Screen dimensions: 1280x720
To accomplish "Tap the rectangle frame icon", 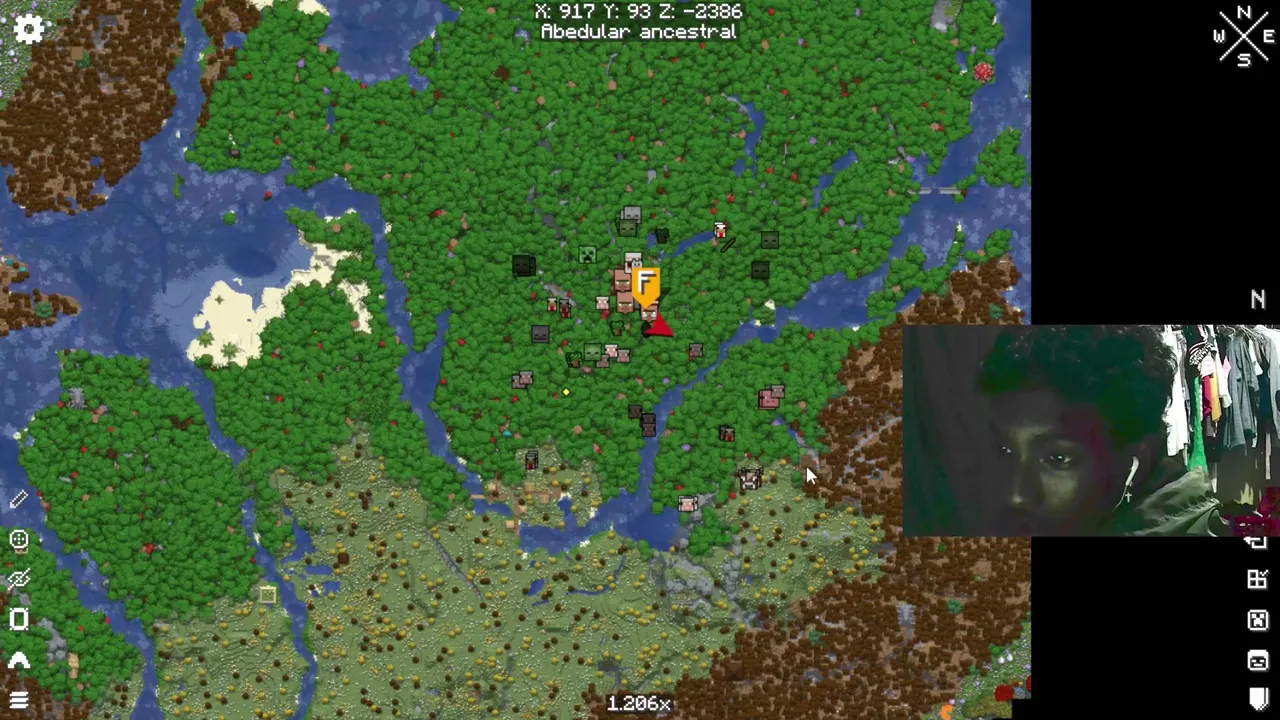I will [x=19, y=620].
